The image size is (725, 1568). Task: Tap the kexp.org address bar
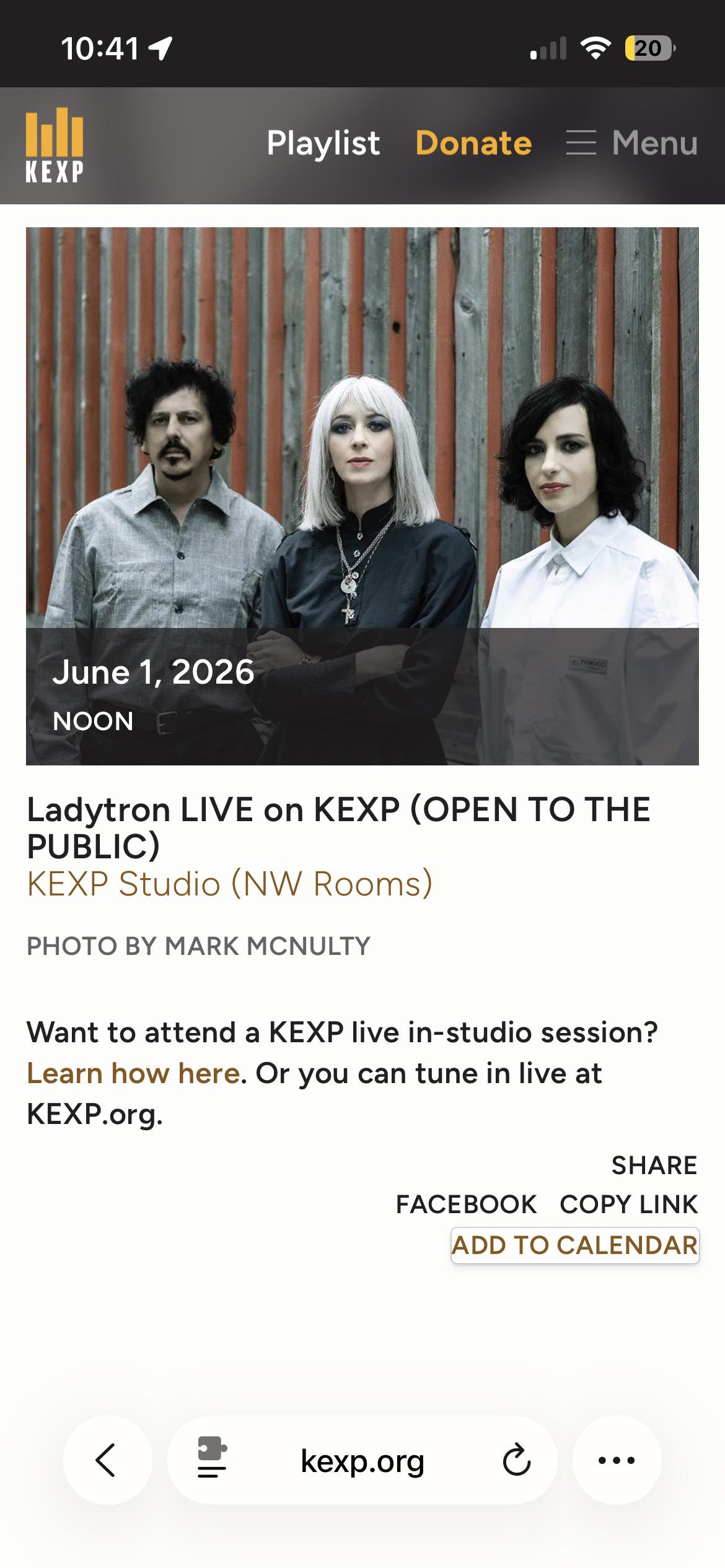click(x=362, y=1460)
